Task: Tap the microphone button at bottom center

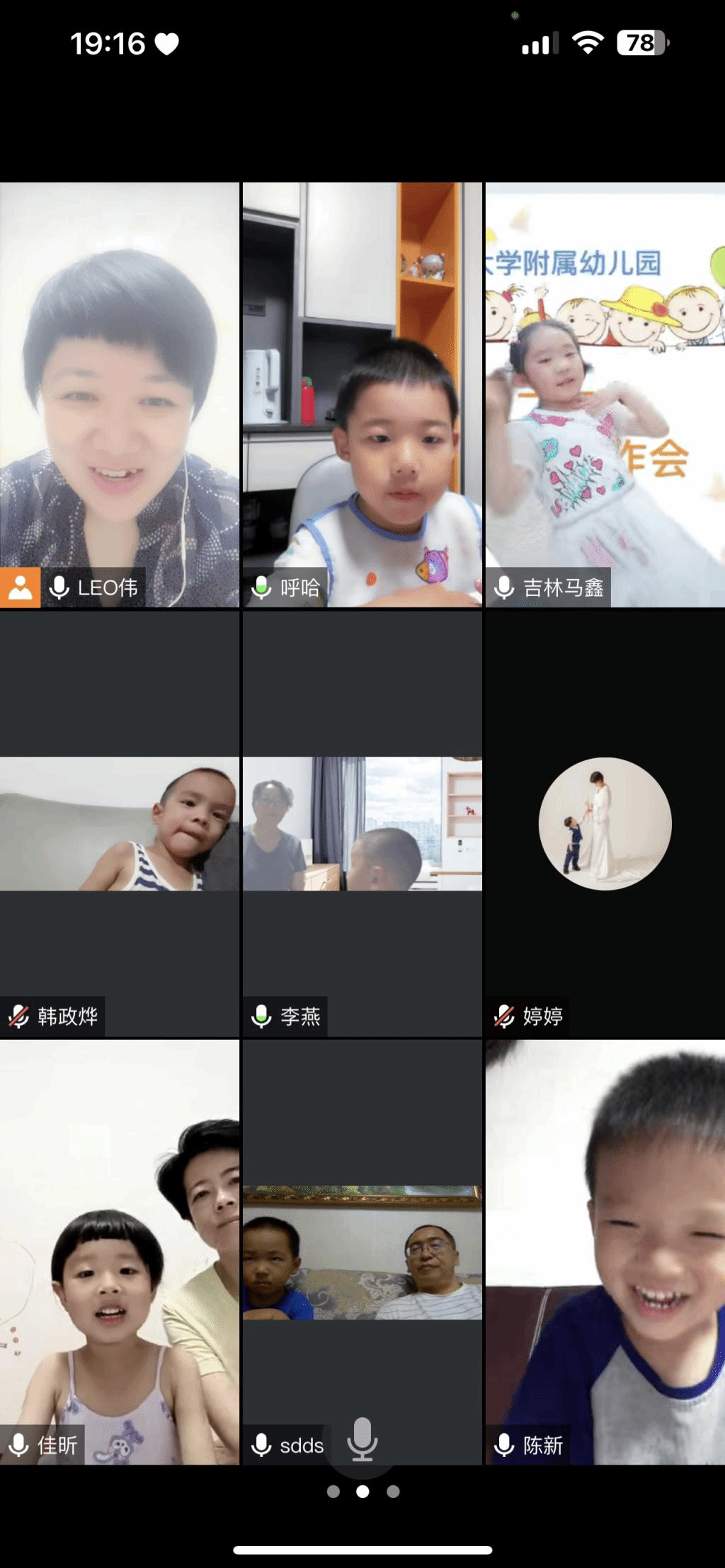Action: tap(362, 1439)
